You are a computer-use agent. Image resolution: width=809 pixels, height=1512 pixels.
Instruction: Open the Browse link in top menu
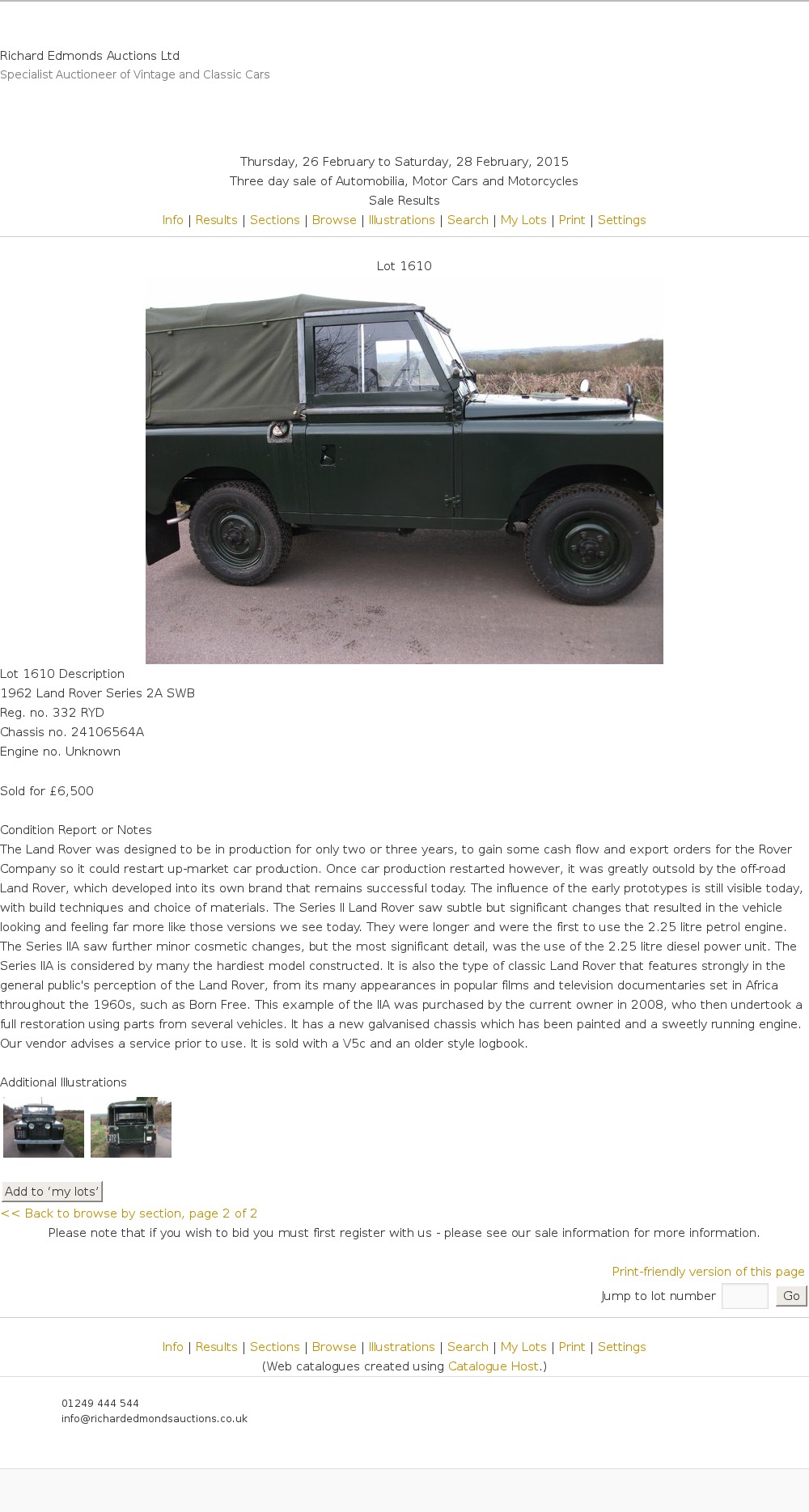pos(334,220)
